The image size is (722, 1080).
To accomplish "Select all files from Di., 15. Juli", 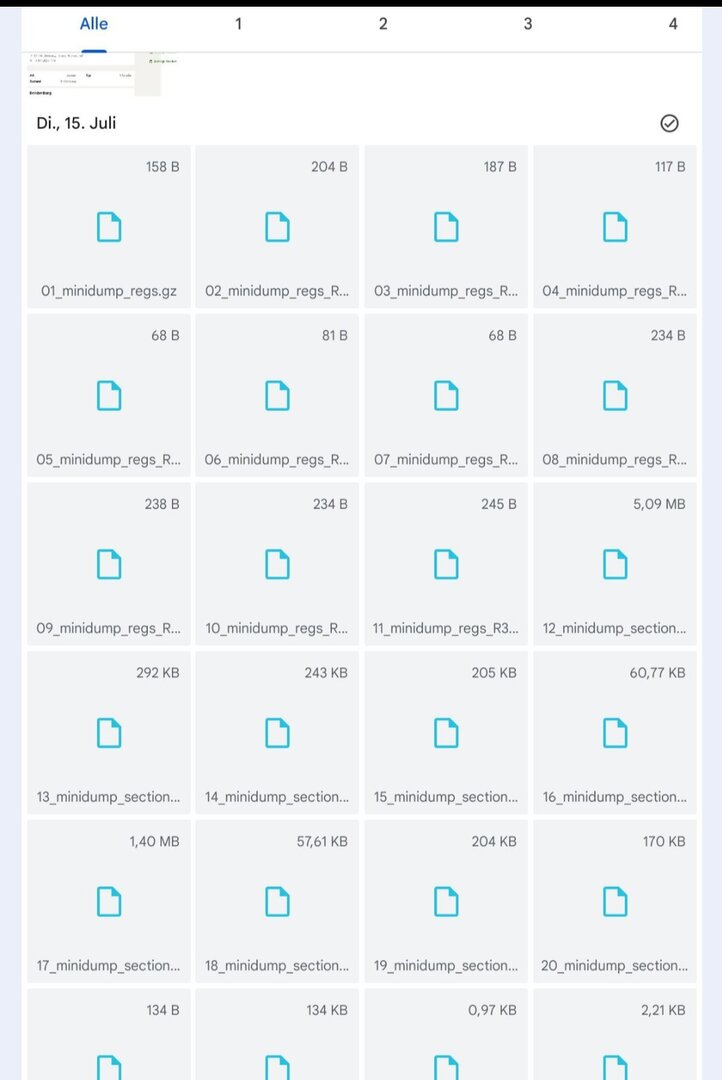I will (x=670, y=123).
